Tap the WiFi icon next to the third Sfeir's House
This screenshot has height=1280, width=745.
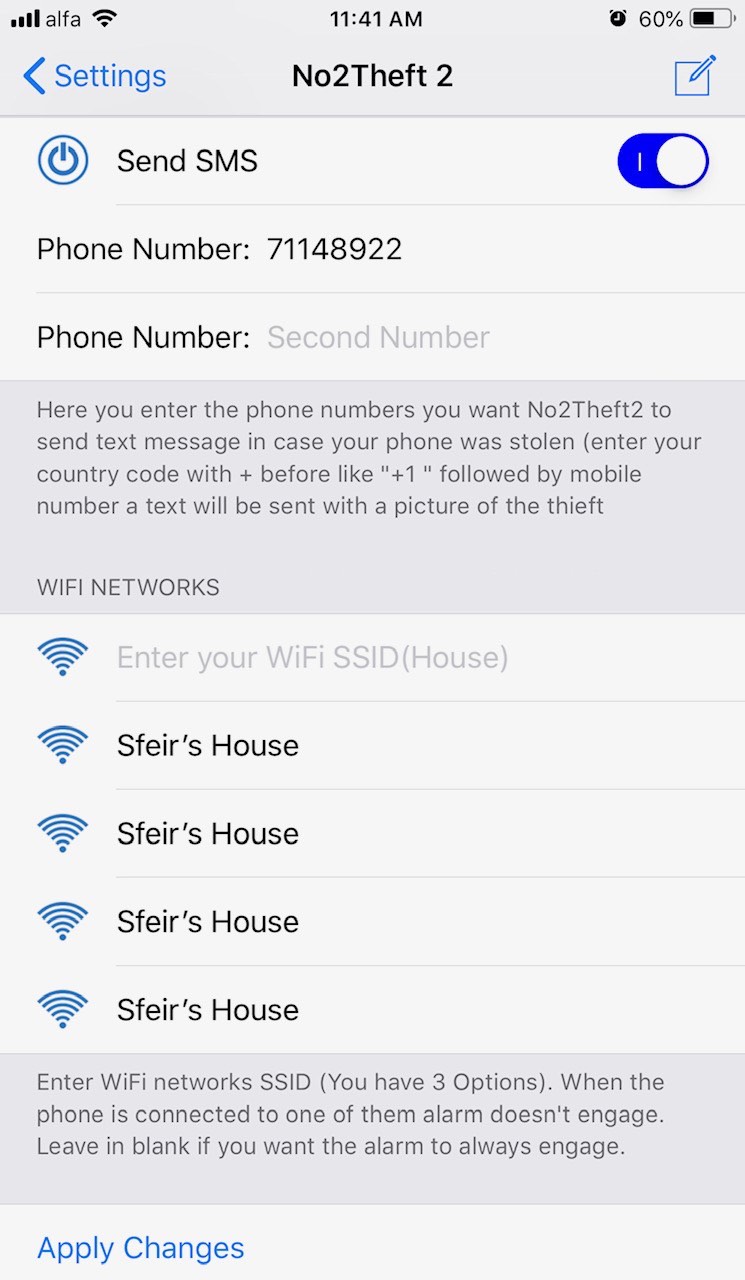(x=63, y=920)
